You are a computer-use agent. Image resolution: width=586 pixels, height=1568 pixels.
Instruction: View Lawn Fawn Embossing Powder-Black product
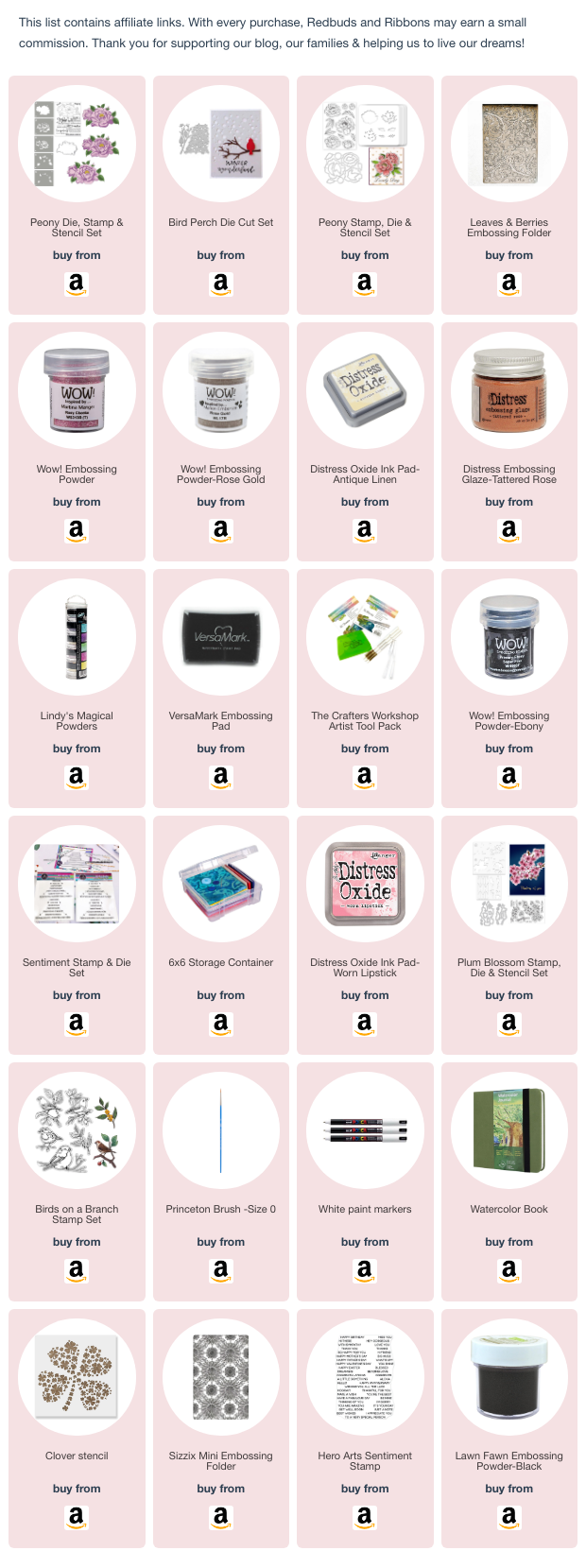508,1376
